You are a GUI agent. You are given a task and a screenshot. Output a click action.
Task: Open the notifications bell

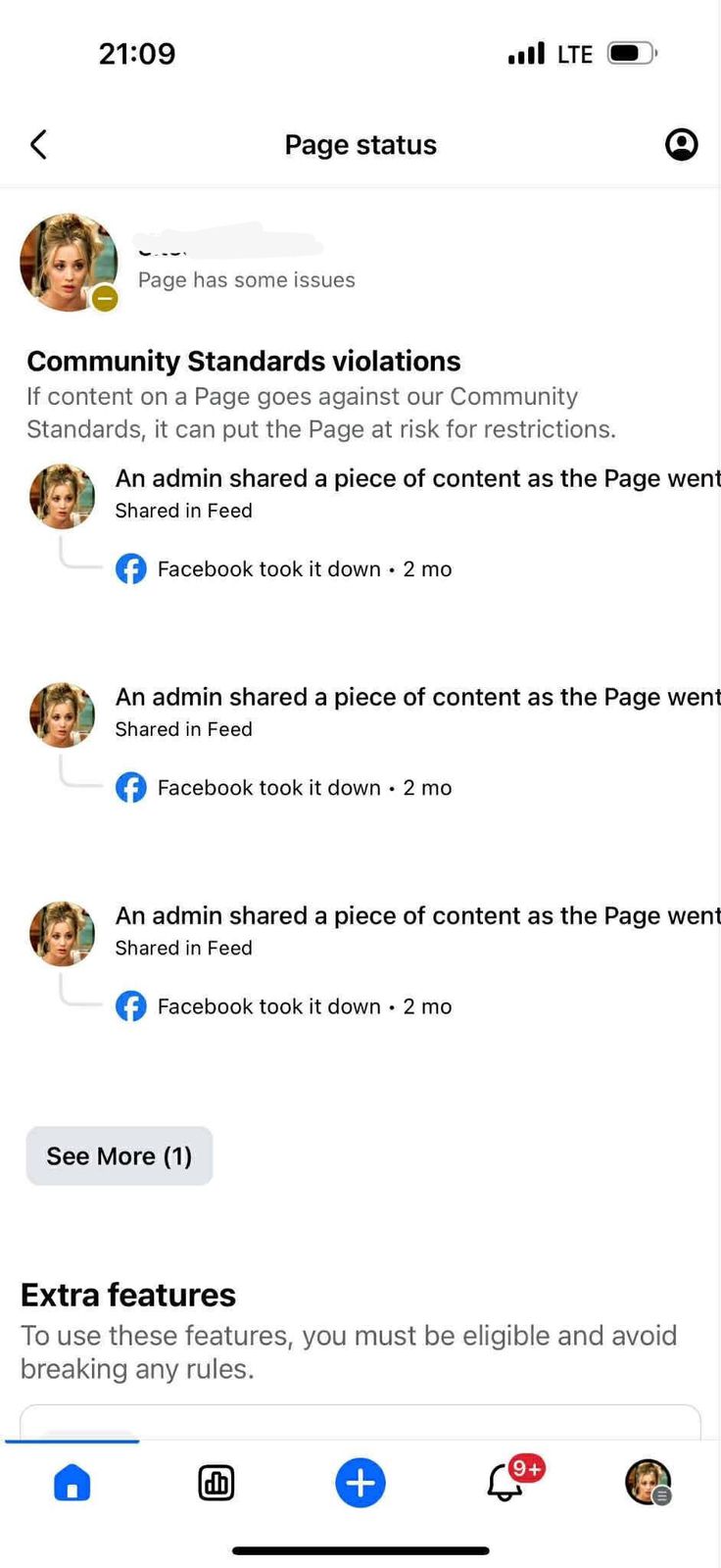point(505,1481)
